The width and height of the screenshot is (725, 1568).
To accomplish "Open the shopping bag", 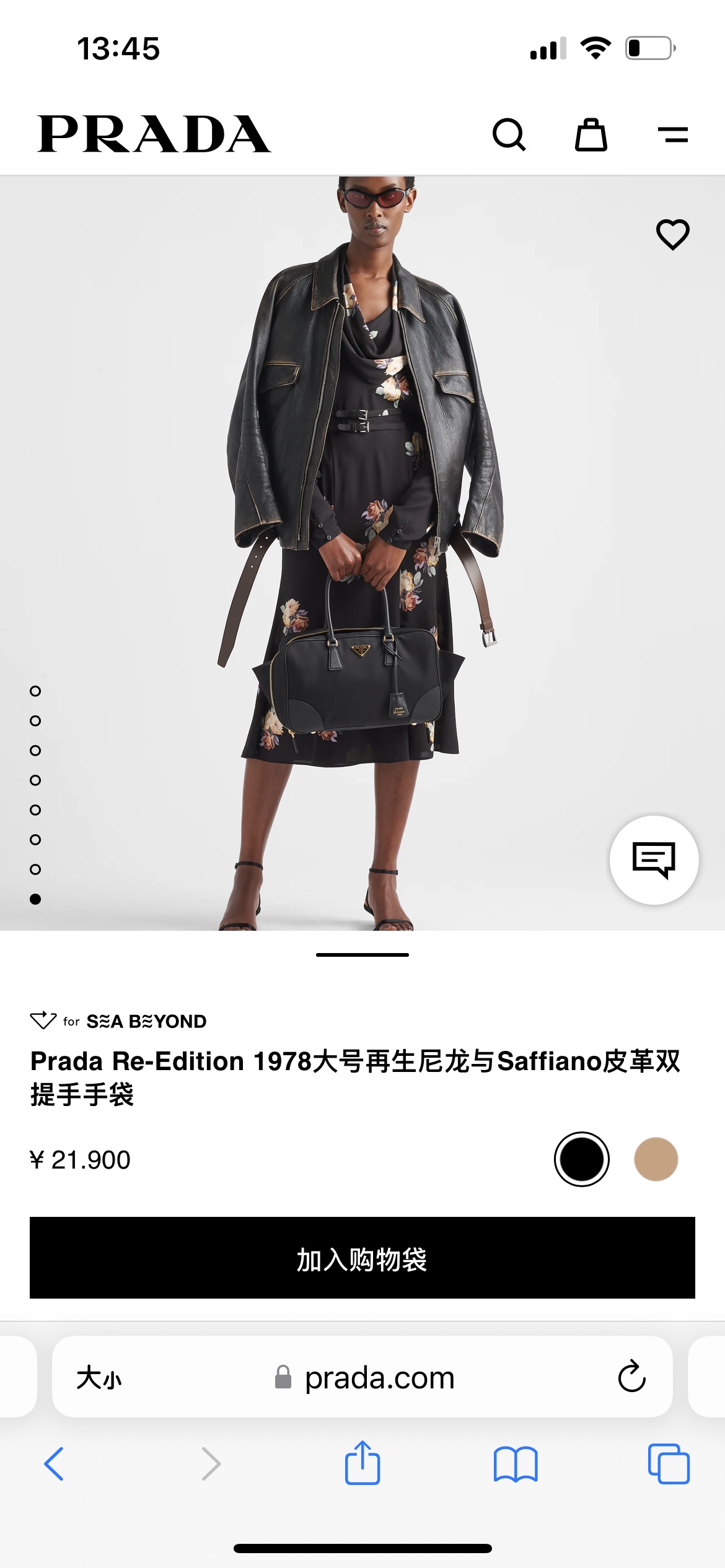I will 591,134.
